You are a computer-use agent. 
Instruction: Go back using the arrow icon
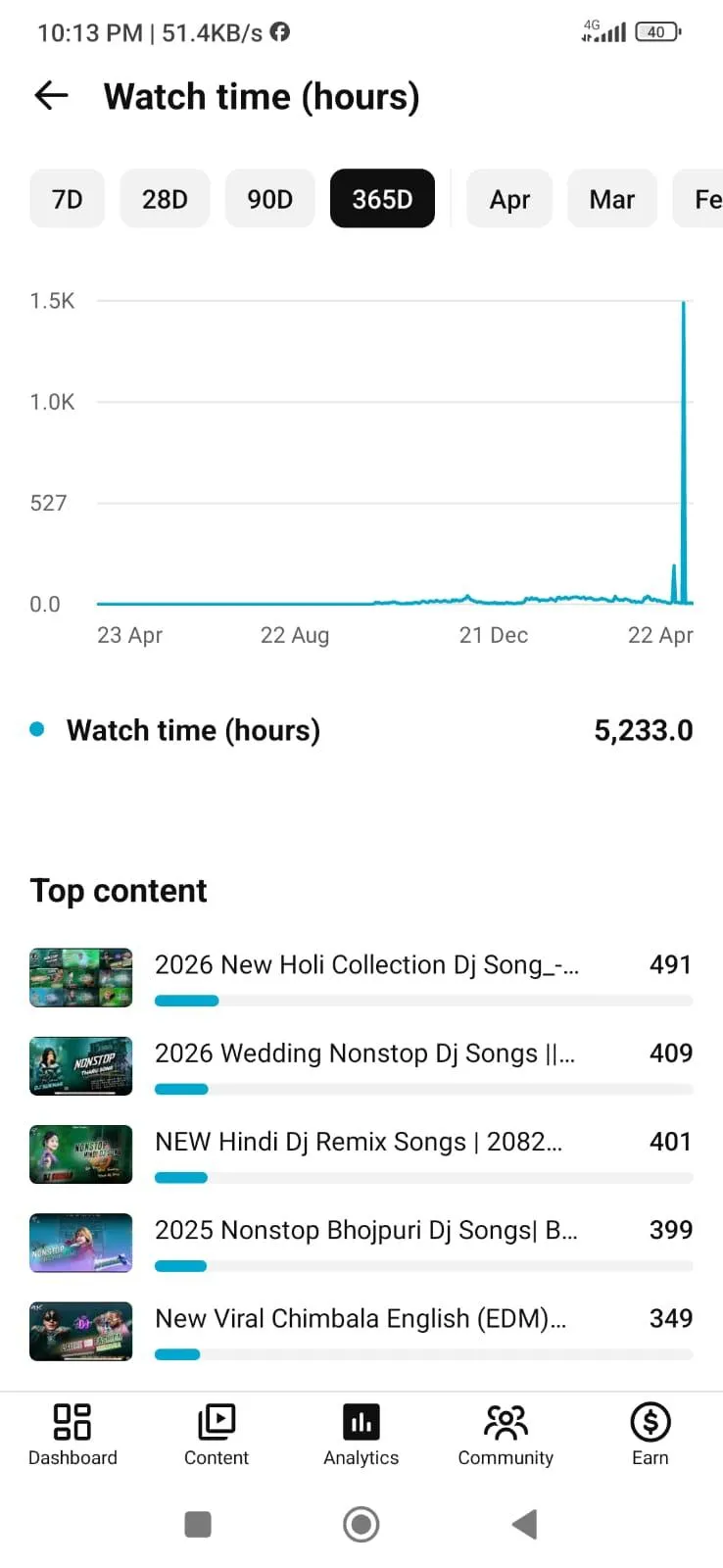click(x=51, y=96)
